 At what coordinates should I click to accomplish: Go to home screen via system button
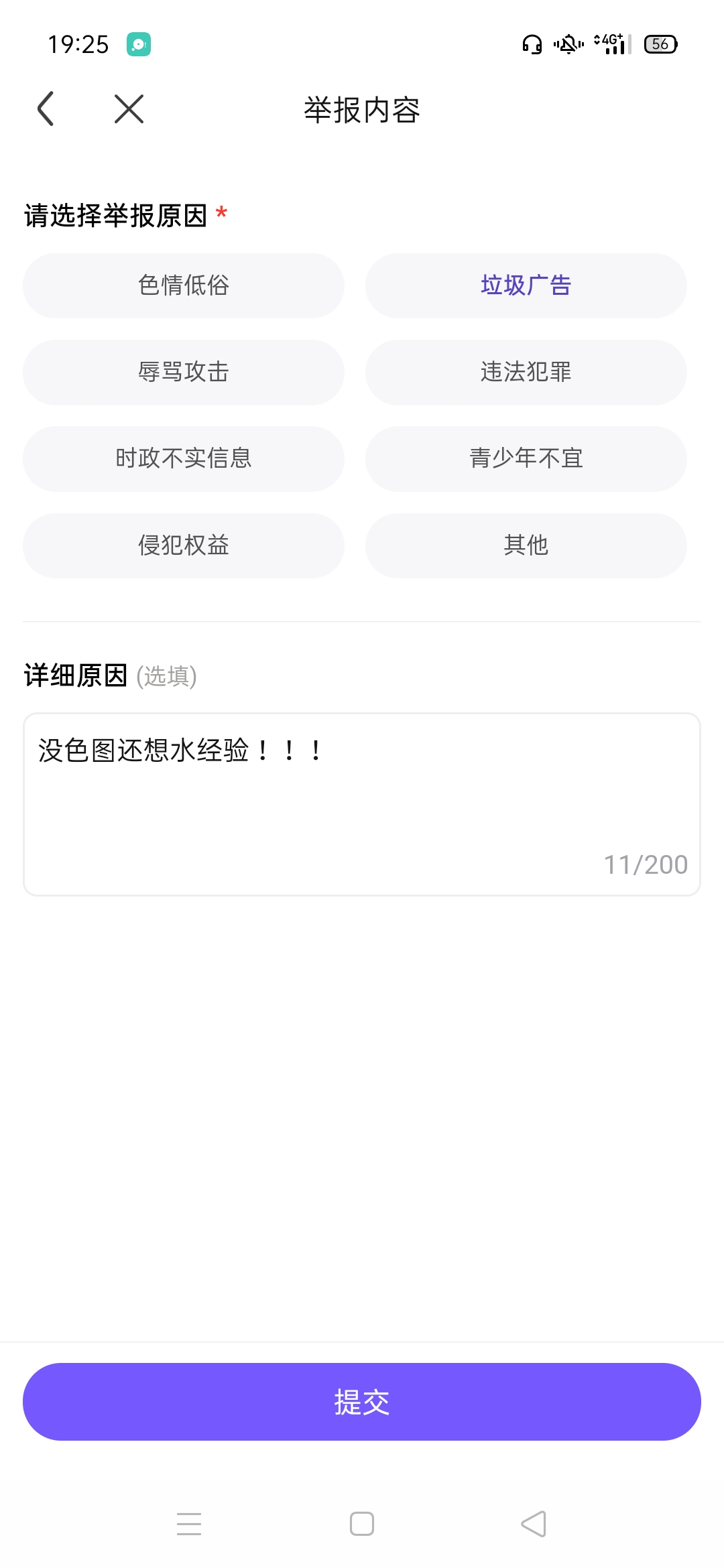coord(362,1524)
